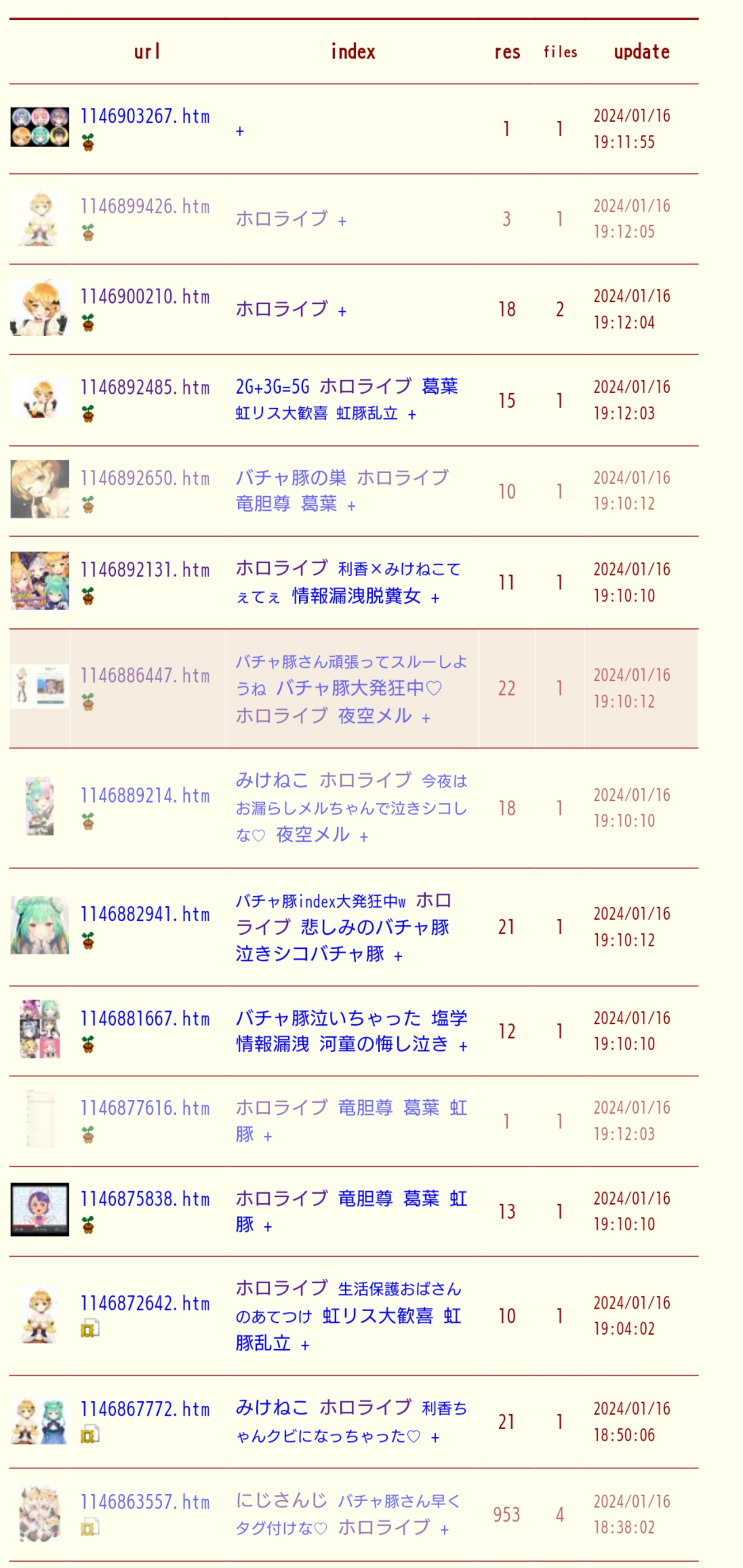
Task: Select the 夜空メル tag in row 1146889214.htm
Action: [313, 834]
